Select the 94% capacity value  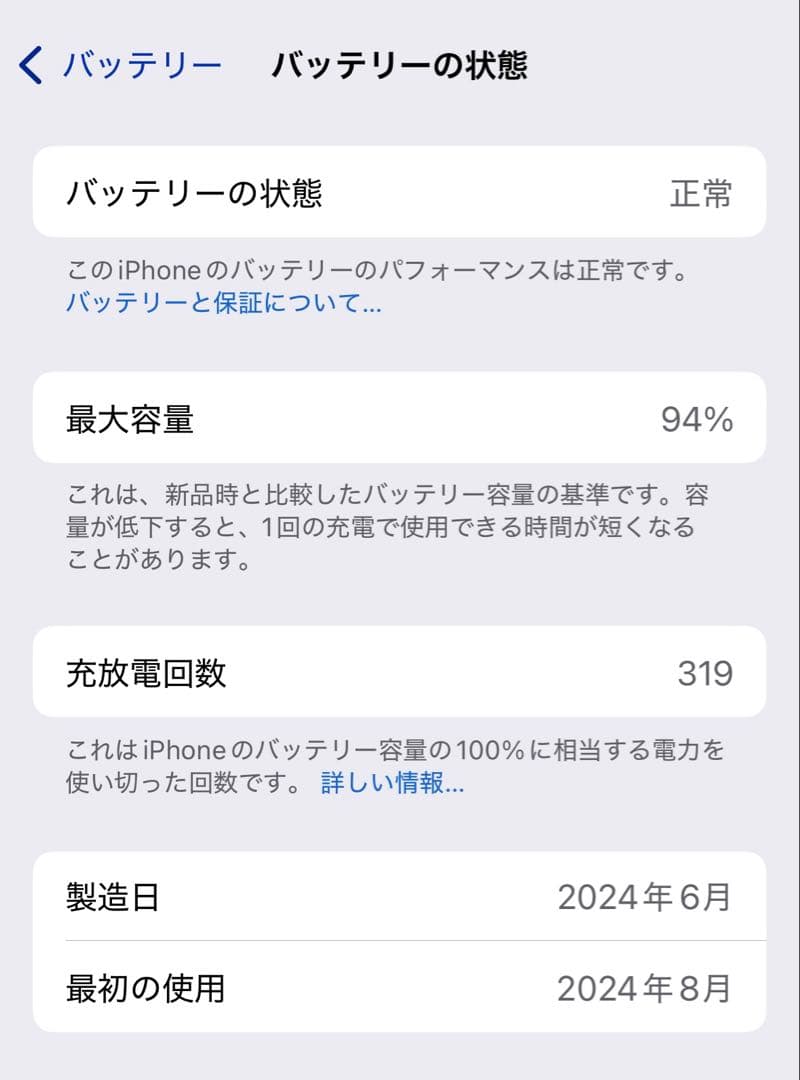[x=700, y=418]
